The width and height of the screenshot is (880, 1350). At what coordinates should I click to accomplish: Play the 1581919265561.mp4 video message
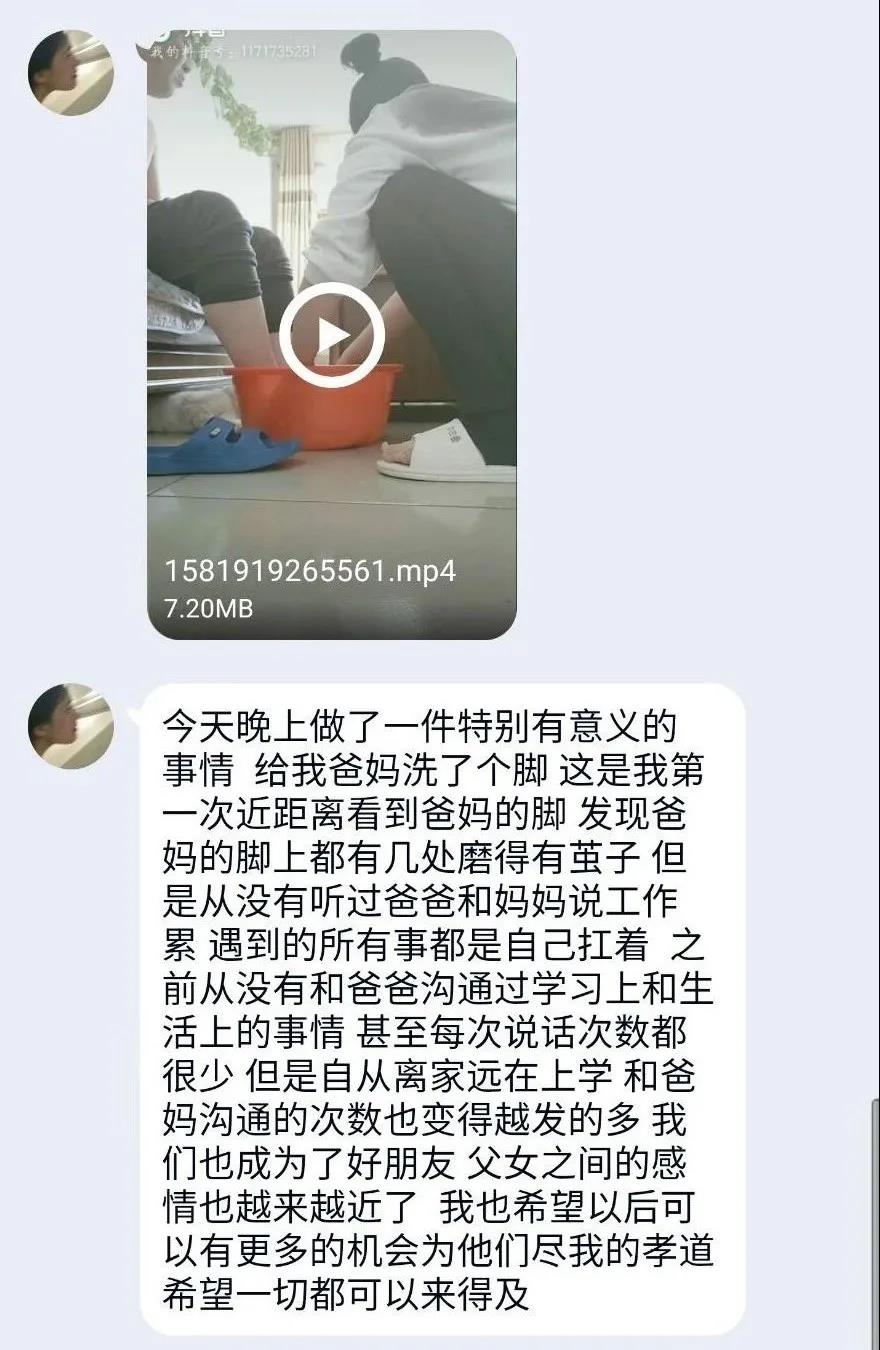332,335
